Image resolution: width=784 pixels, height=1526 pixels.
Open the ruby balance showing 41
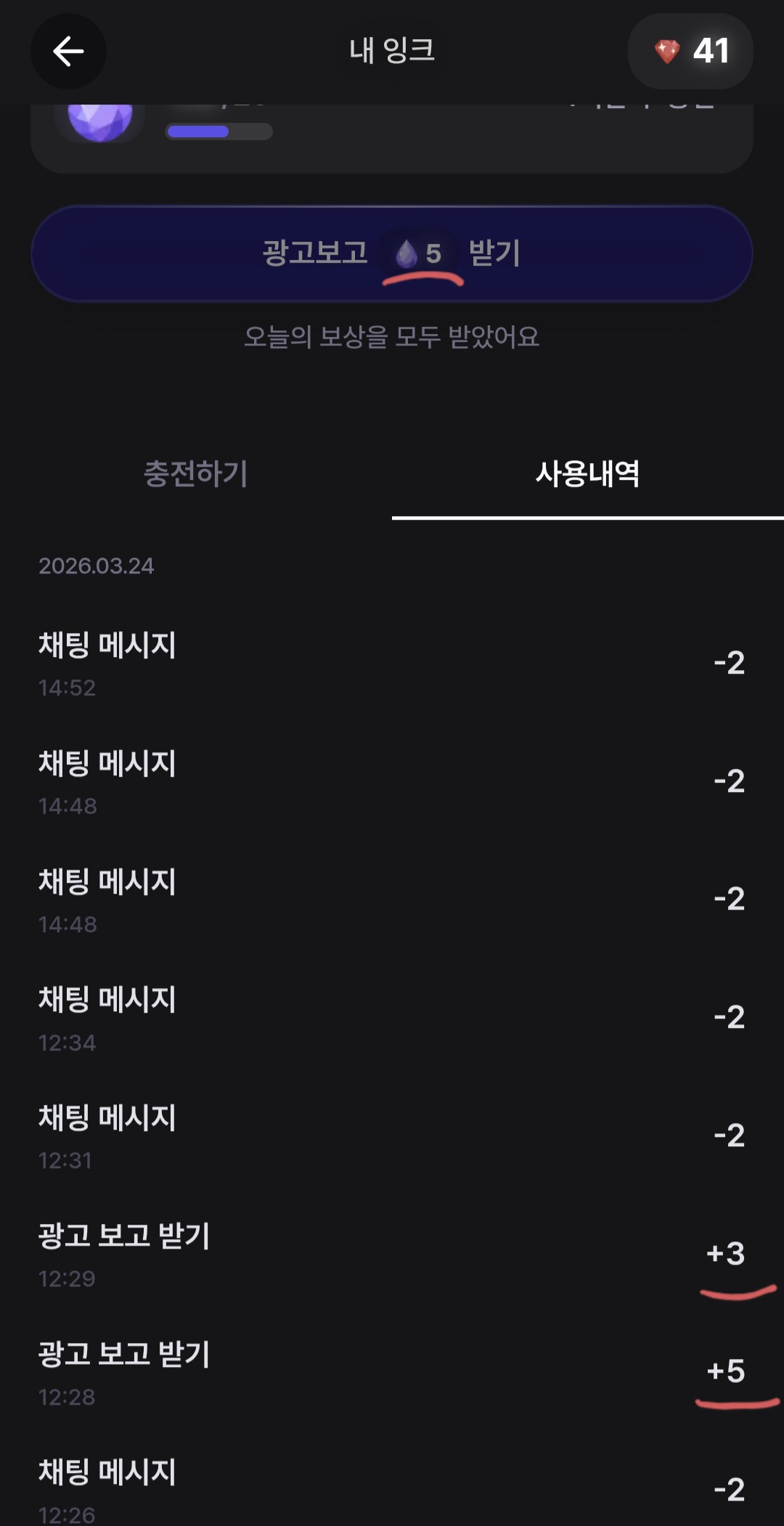pyautogui.click(x=690, y=52)
